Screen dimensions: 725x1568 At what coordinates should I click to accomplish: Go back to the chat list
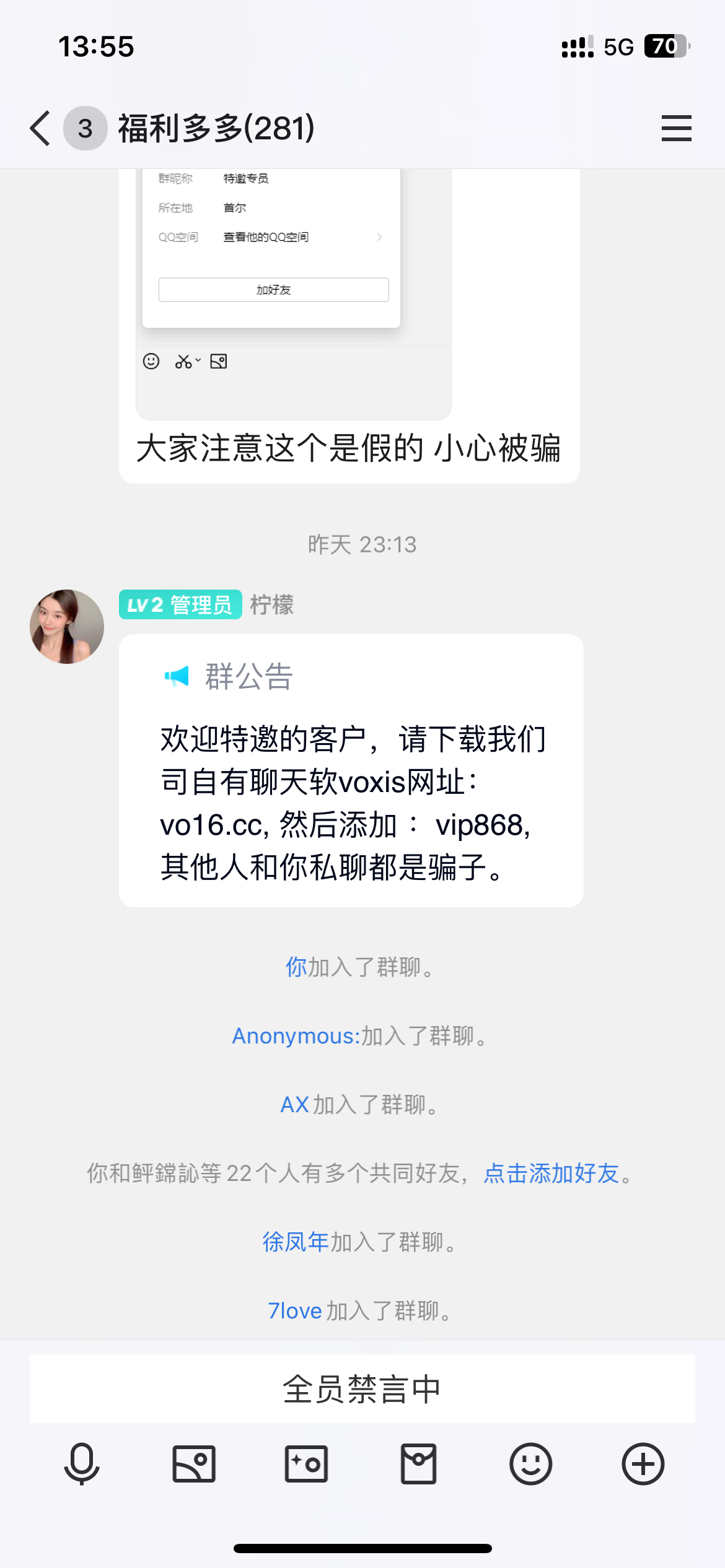pyautogui.click(x=41, y=129)
